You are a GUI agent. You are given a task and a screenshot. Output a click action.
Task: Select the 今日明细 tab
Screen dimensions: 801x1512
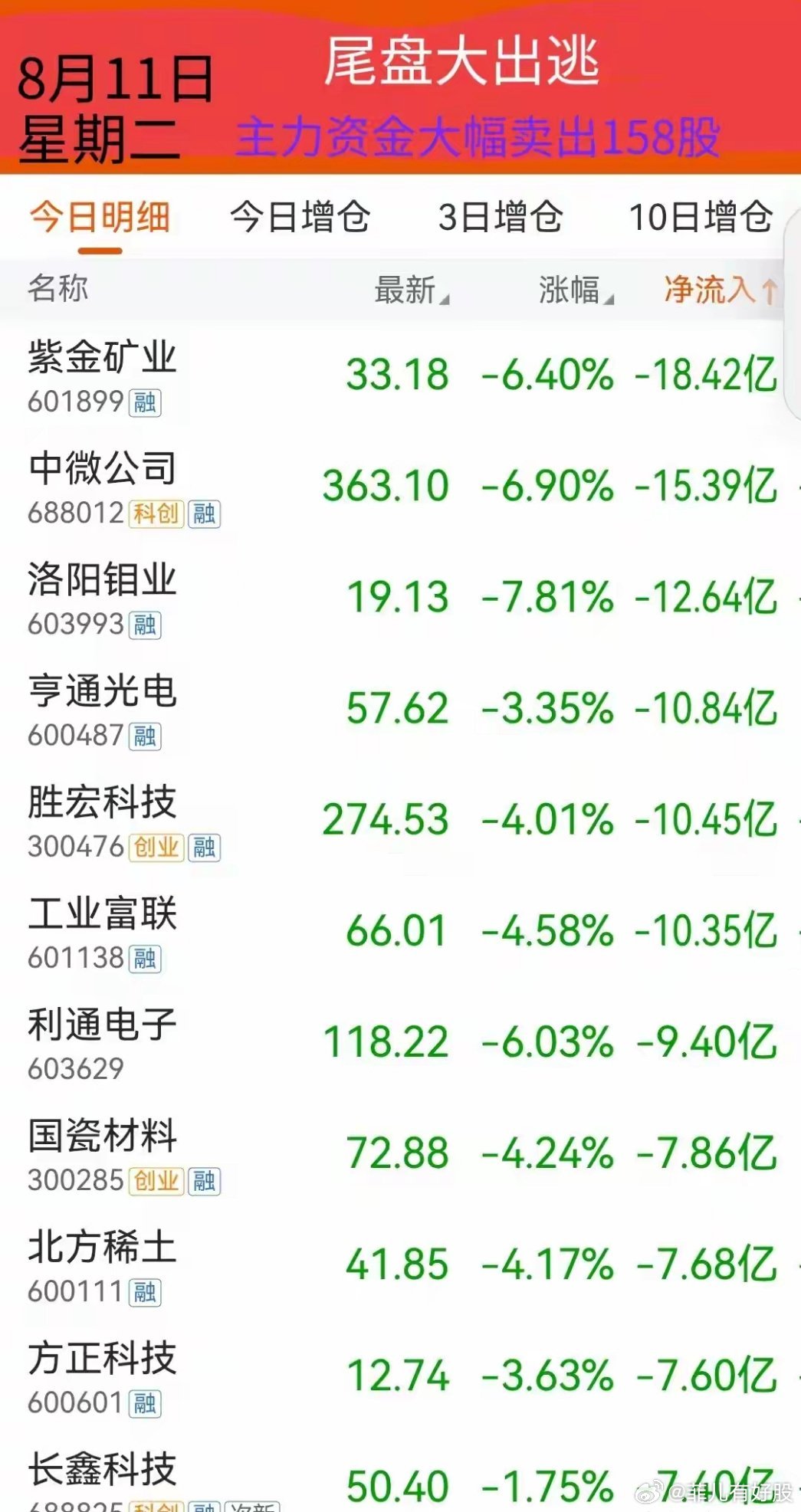(x=100, y=217)
